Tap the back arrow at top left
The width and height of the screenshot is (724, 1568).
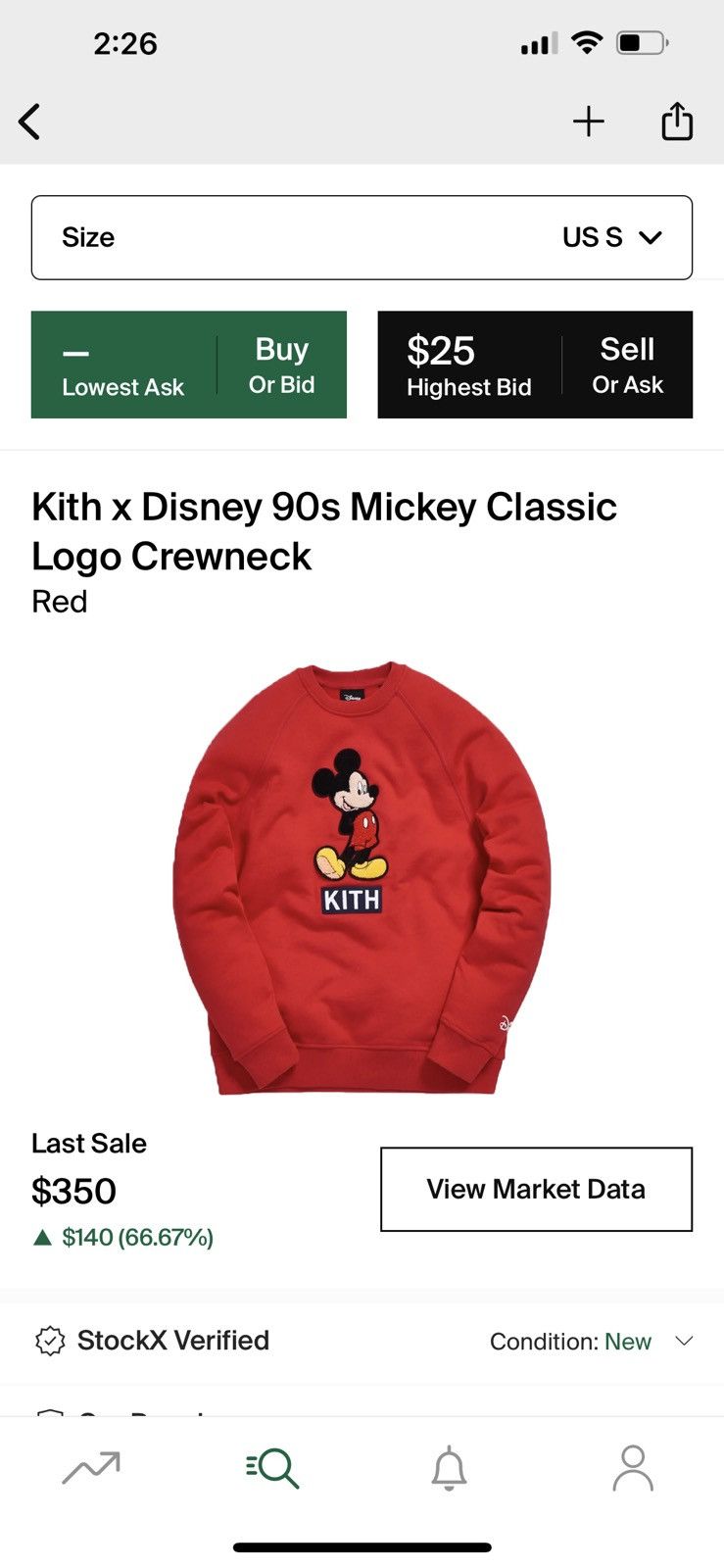(x=29, y=121)
